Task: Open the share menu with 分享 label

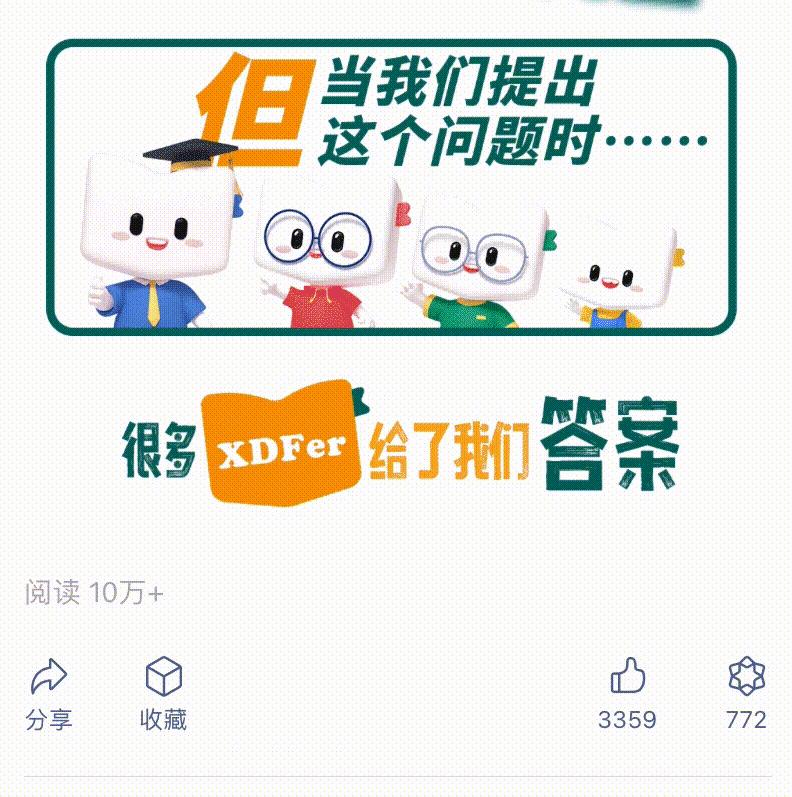Action: coord(49,718)
